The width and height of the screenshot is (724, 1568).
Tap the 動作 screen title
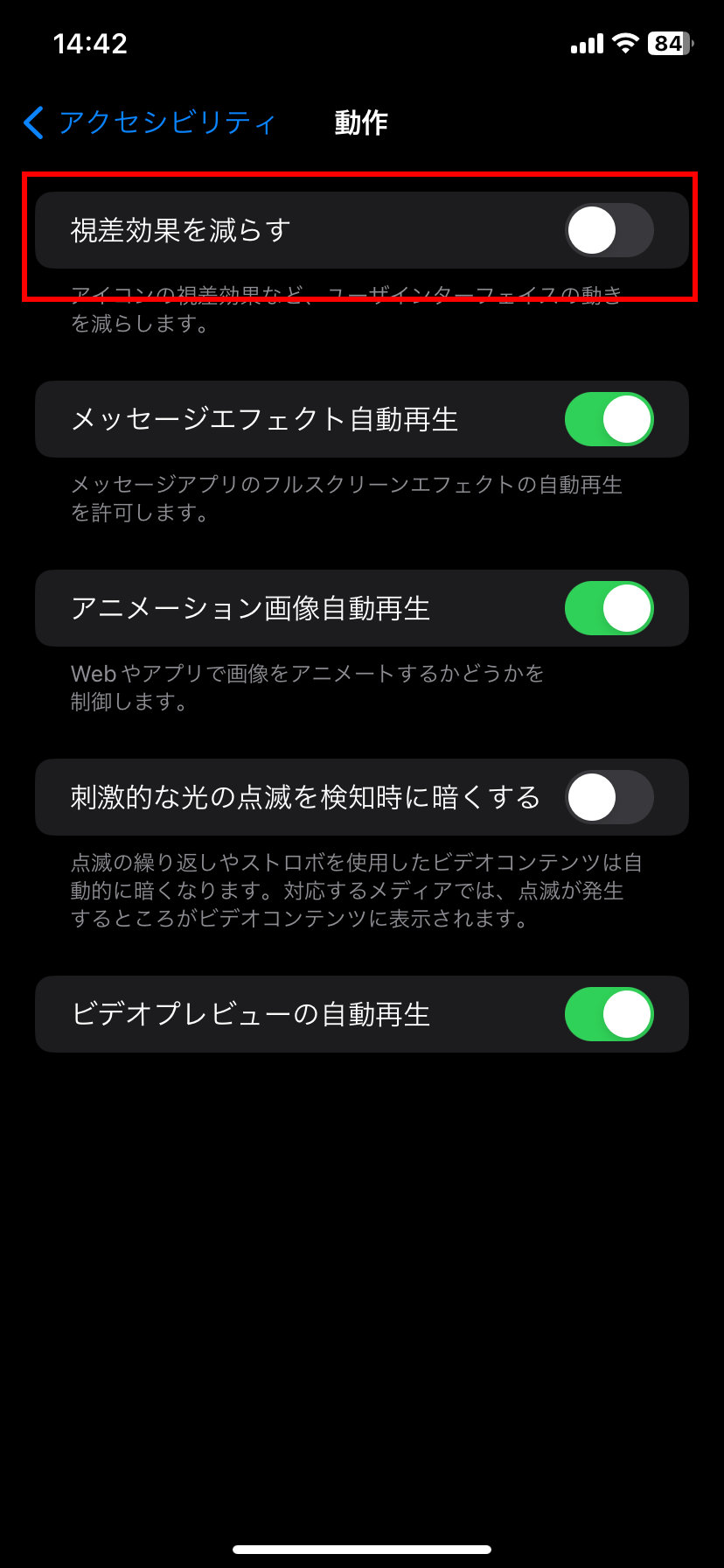pyautogui.click(x=360, y=122)
